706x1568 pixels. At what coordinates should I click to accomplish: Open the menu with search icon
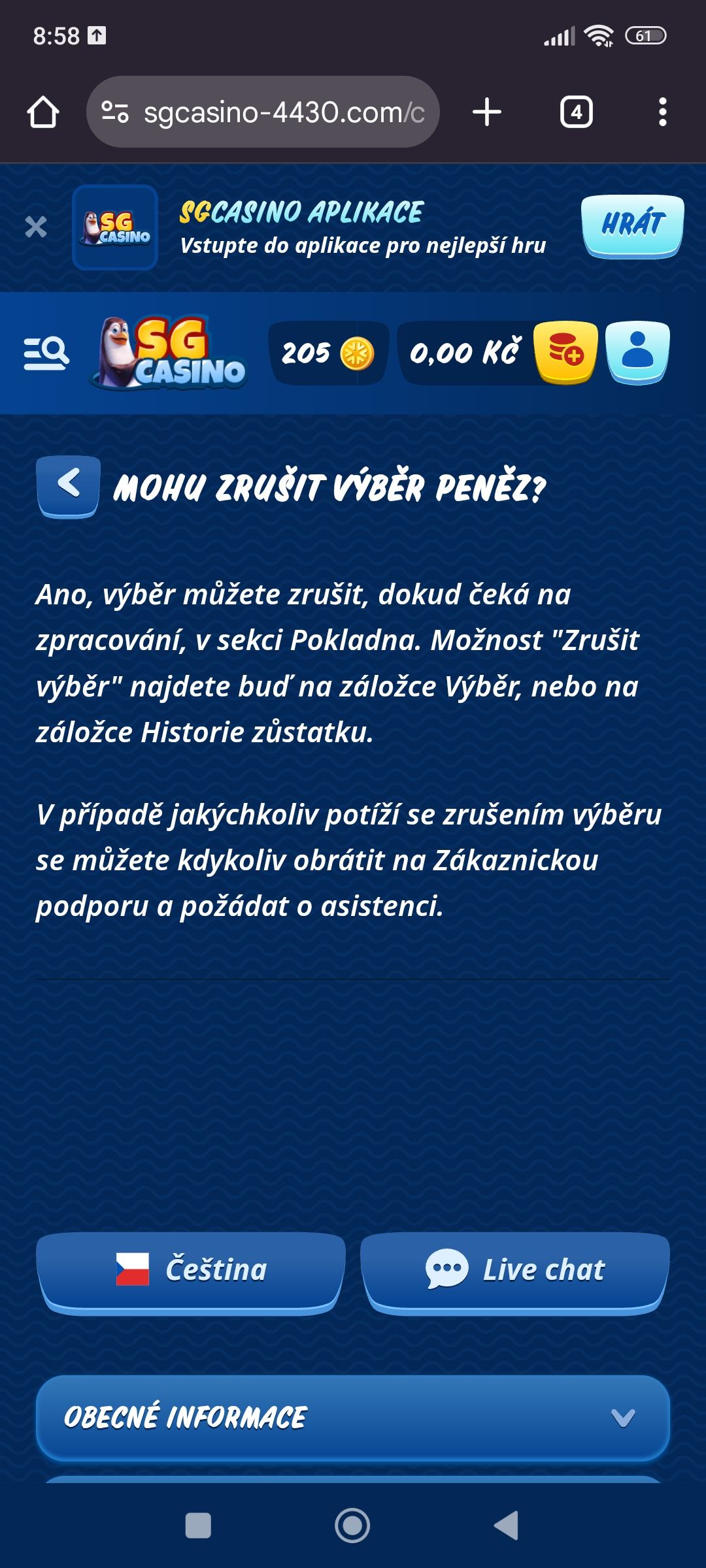tap(46, 353)
